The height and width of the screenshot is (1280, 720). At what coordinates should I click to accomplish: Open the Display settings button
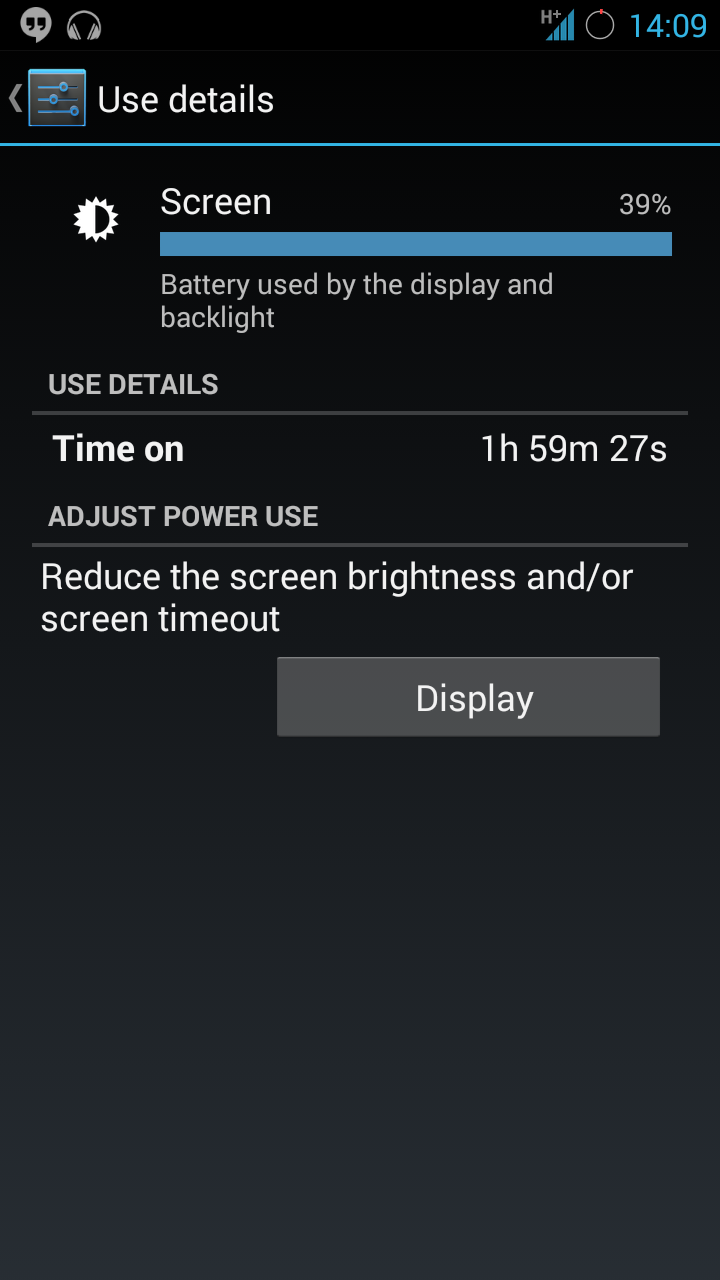[468, 697]
